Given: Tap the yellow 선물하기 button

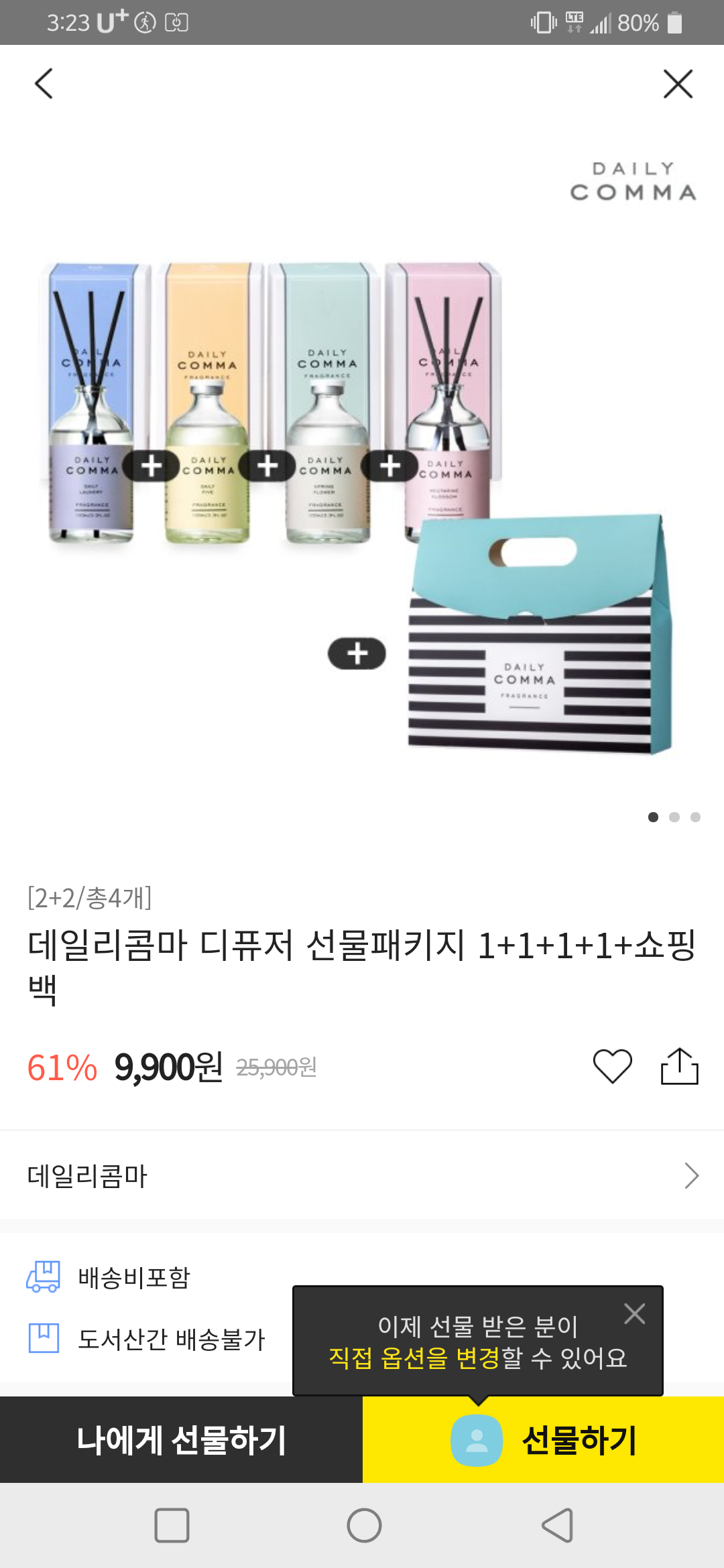Looking at the screenshot, I should click(x=543, y=1439).
